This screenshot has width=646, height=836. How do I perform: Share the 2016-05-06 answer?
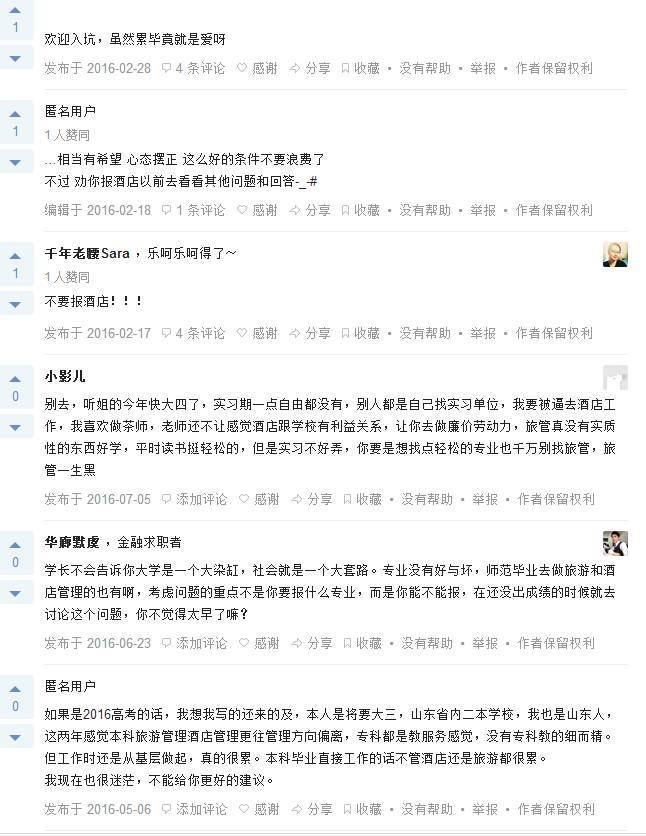(x=311, y=809)
